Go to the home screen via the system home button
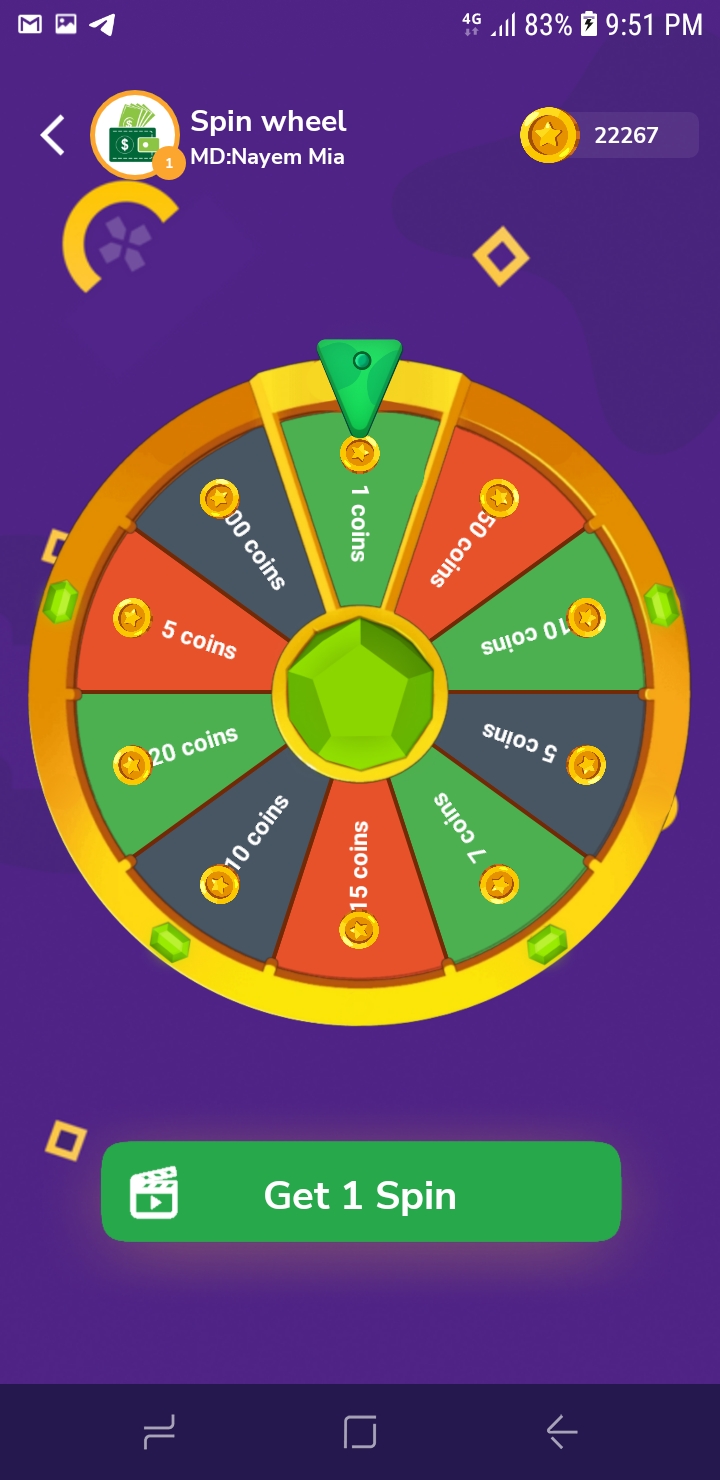The width and height of the screenshot is (720, 1480). coord(360,1432)
